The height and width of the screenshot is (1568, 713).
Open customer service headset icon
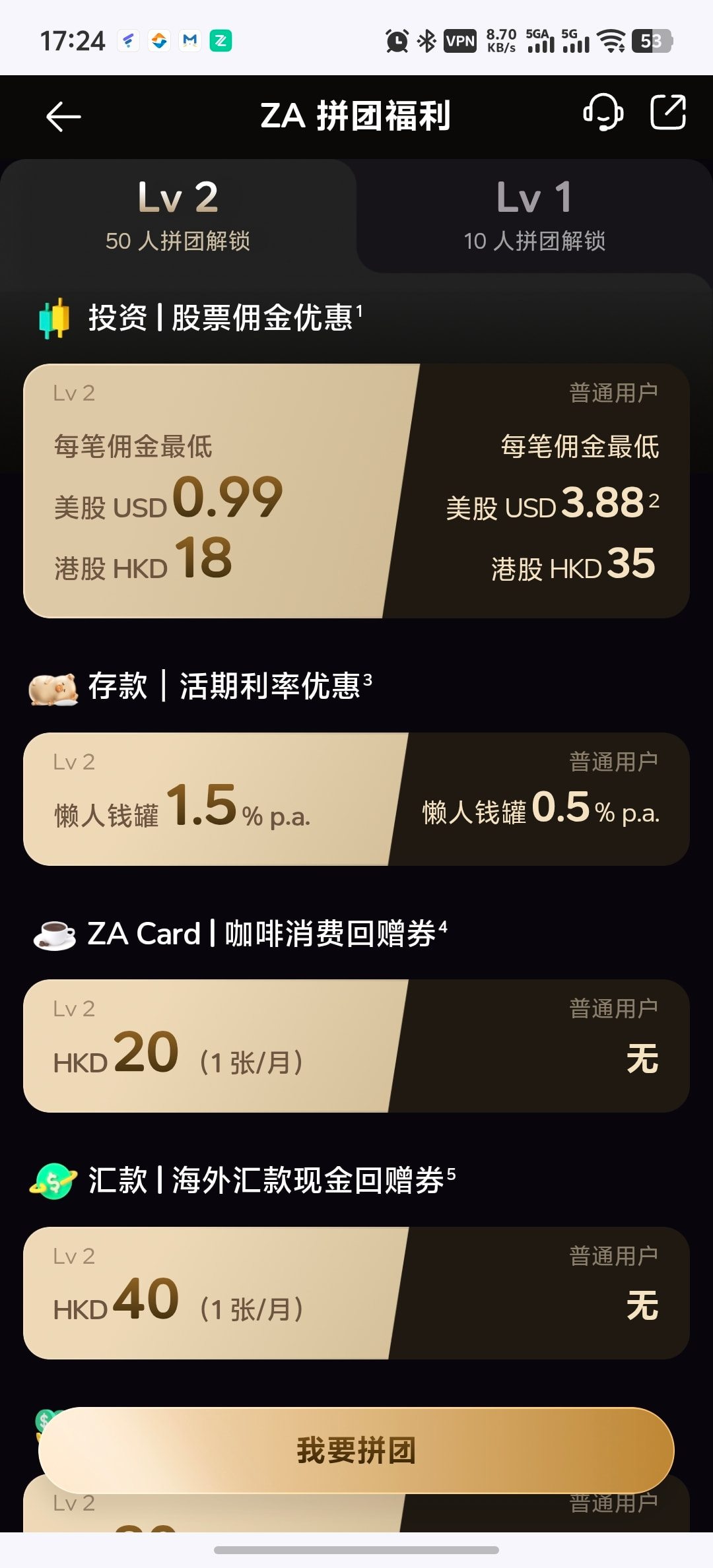[x=603, y=112]
